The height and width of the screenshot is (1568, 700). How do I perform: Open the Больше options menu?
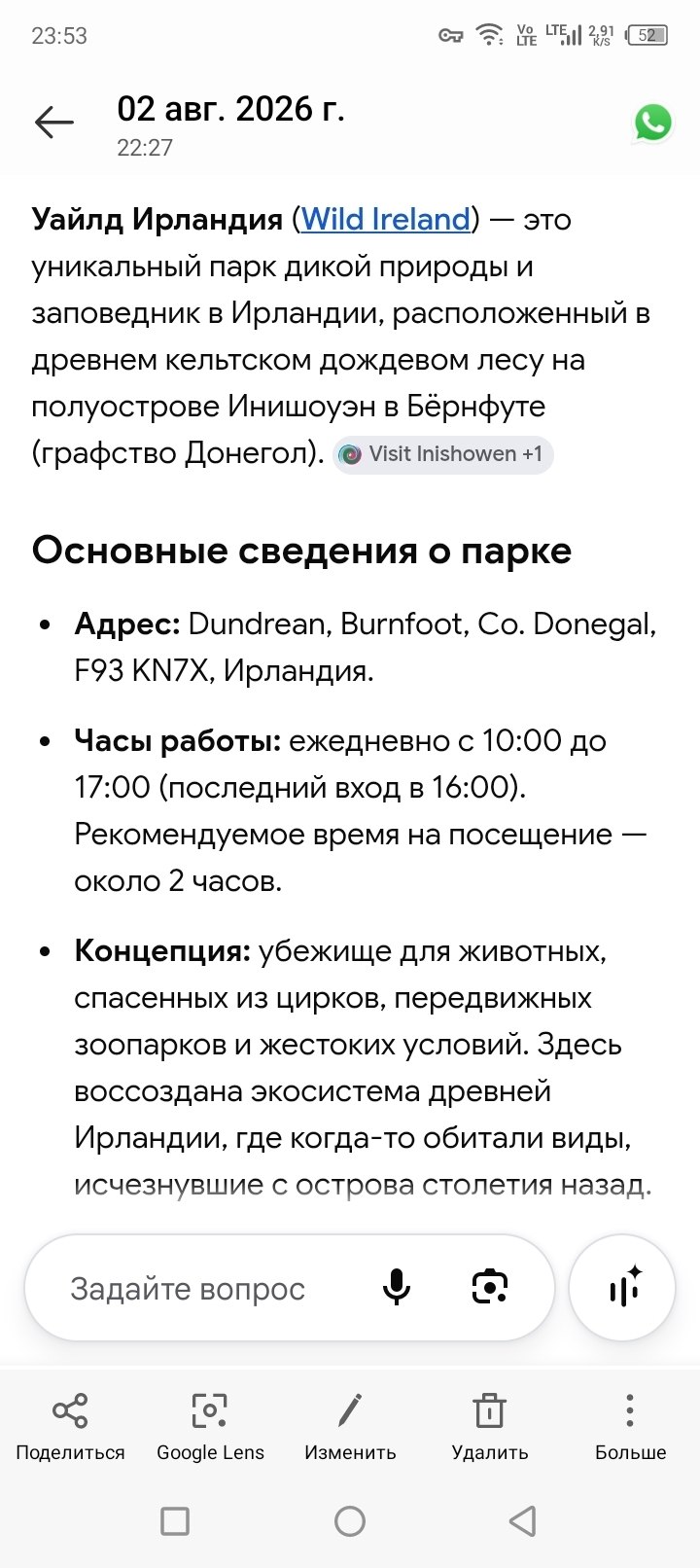pyautogui.click(x=630, y=1426)
